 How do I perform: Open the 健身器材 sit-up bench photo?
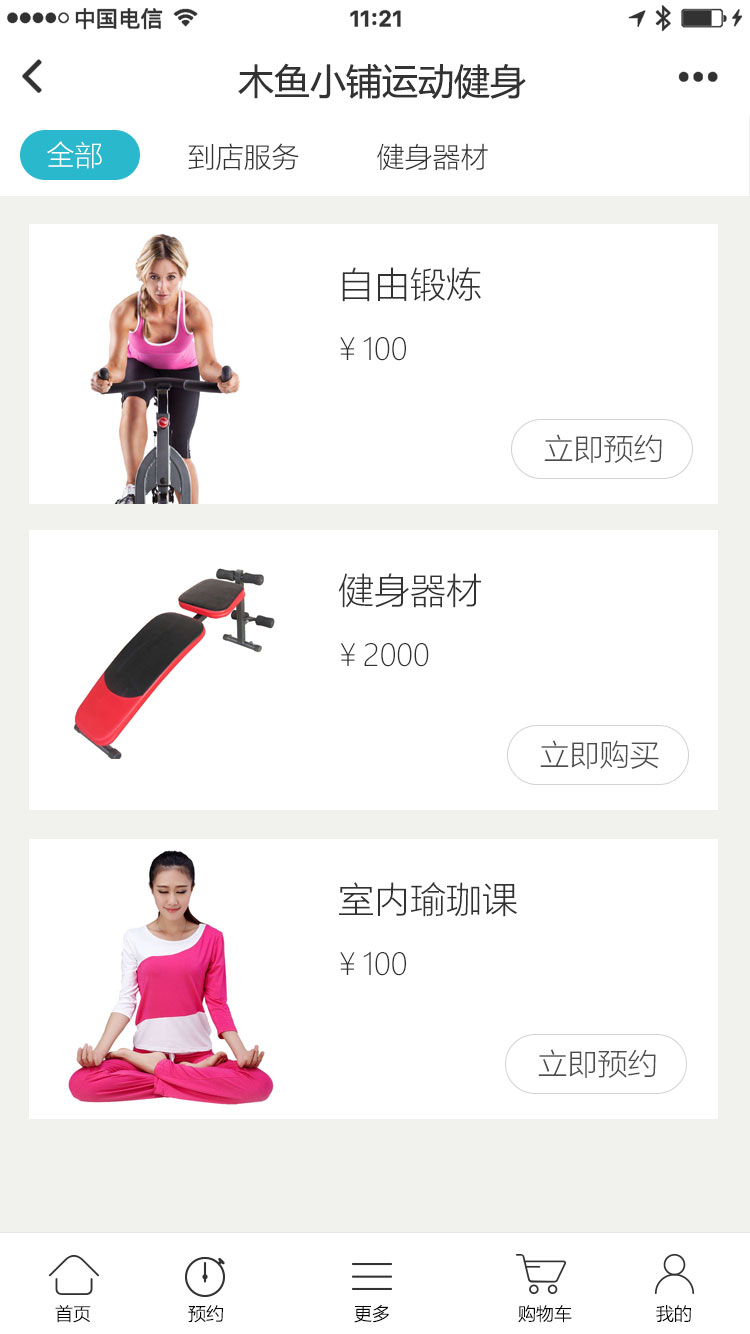(x=173, y=664)
